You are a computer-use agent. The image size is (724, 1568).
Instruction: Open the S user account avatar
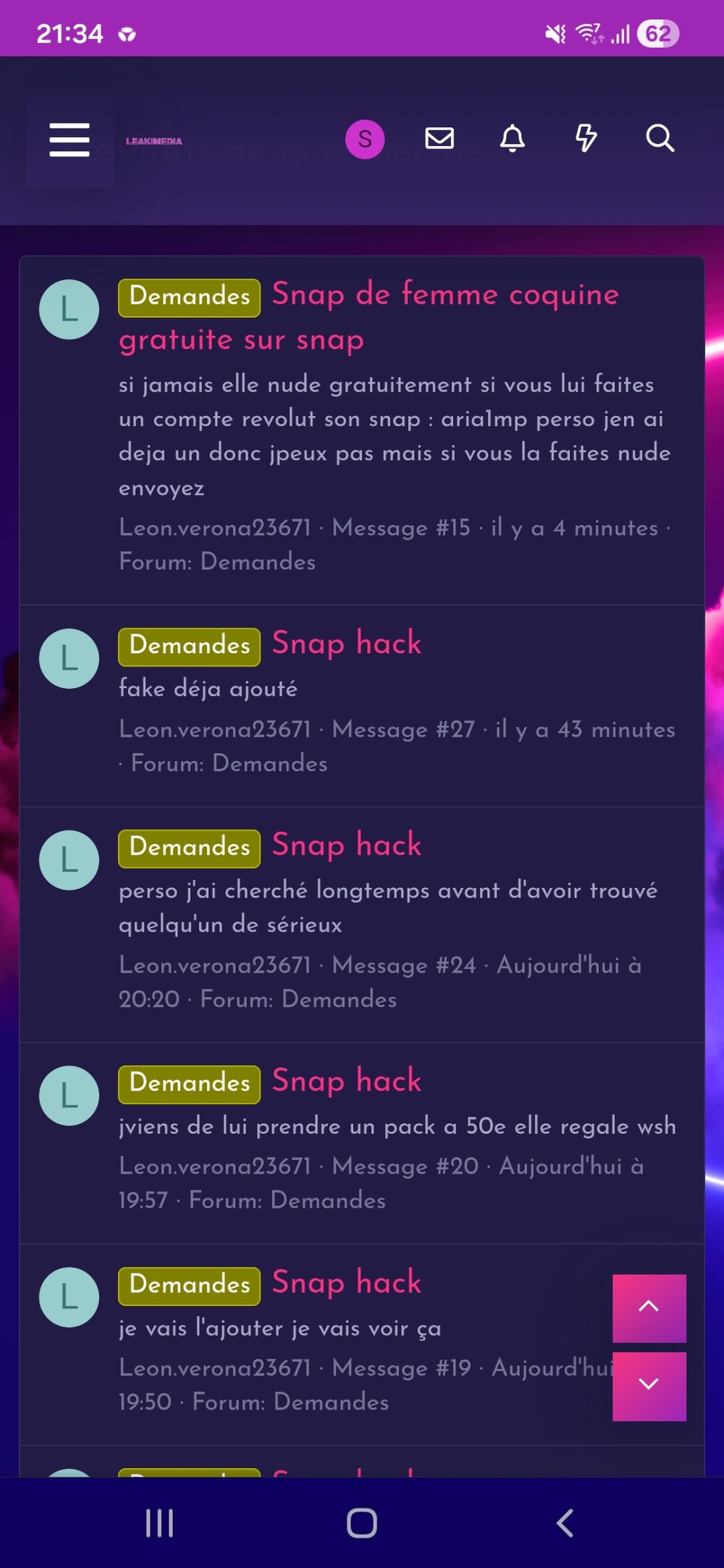click(365, 139)
